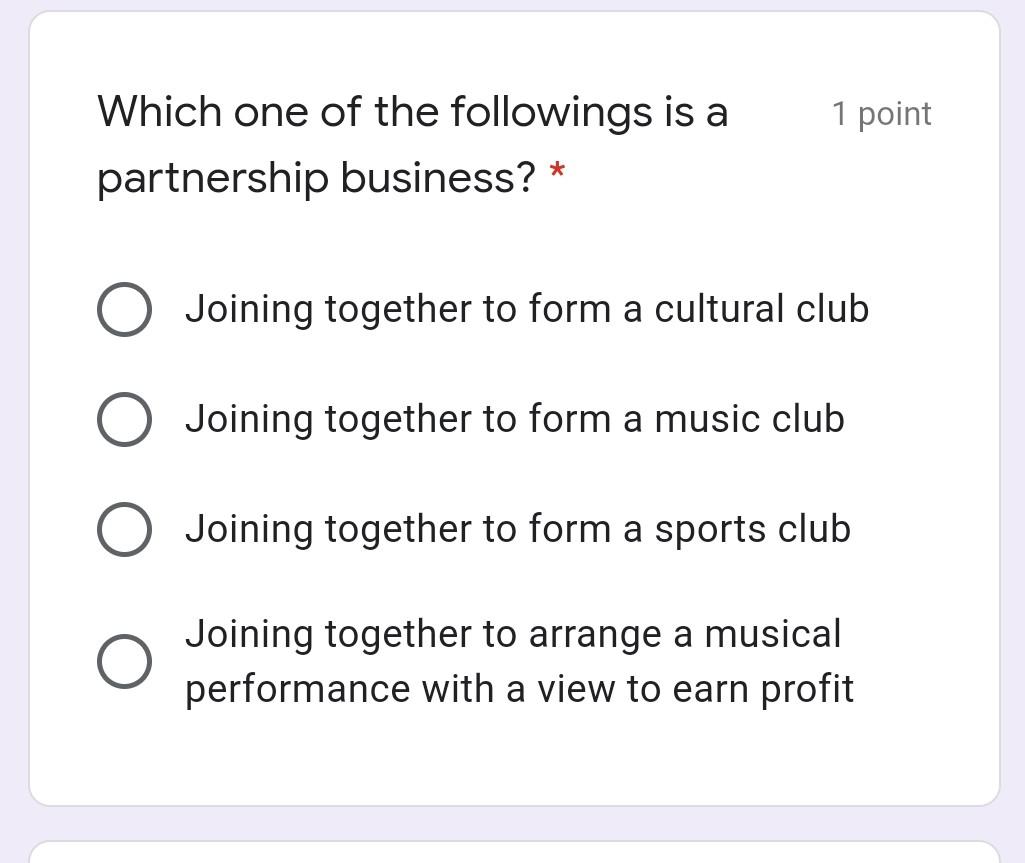Select the cultural club option
Screen dimensions: 1025x863
[125, 310]
